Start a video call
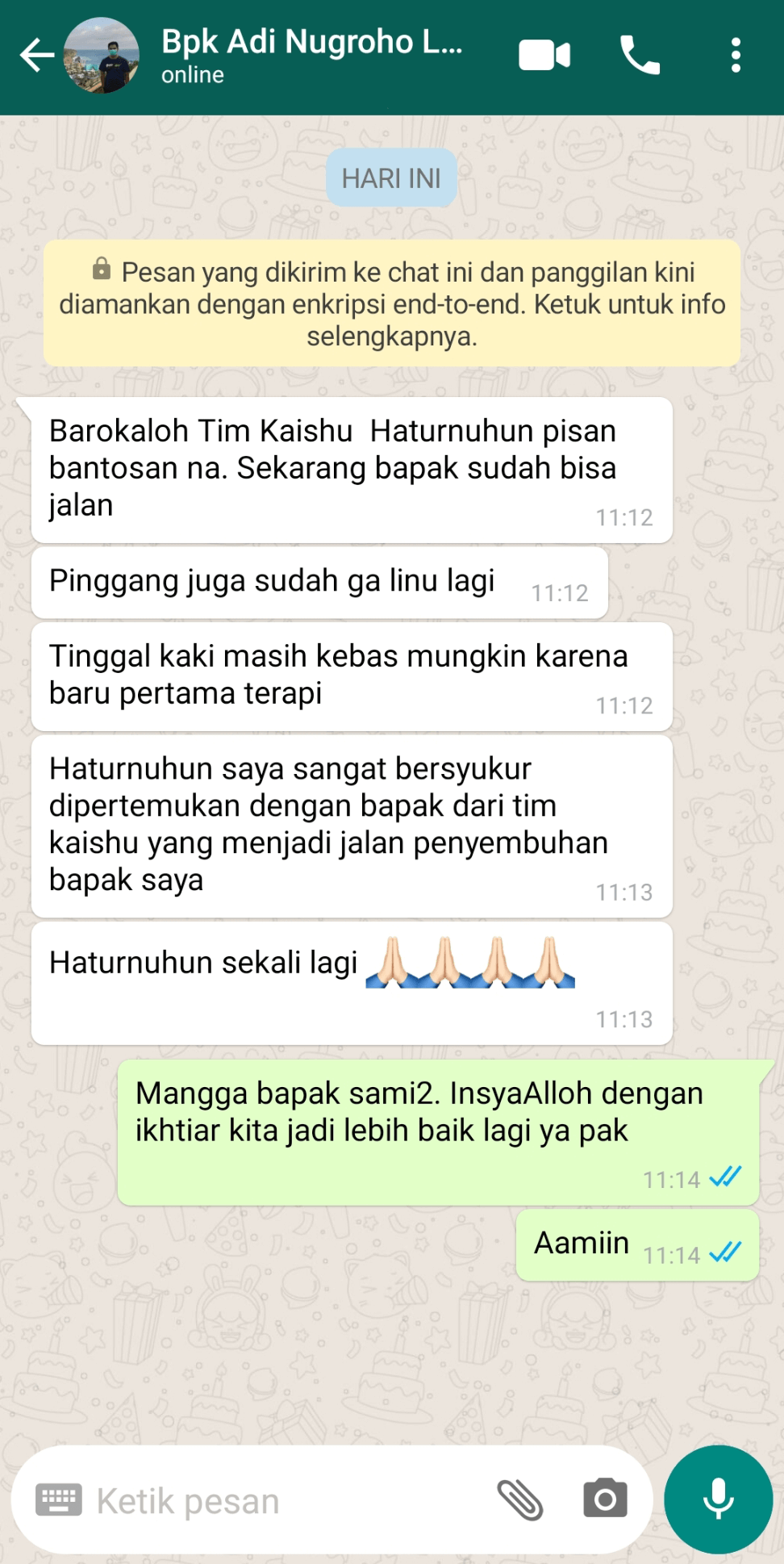This screenshot has height=1564, width=784. pyautogui.click(x=544, y=56)
